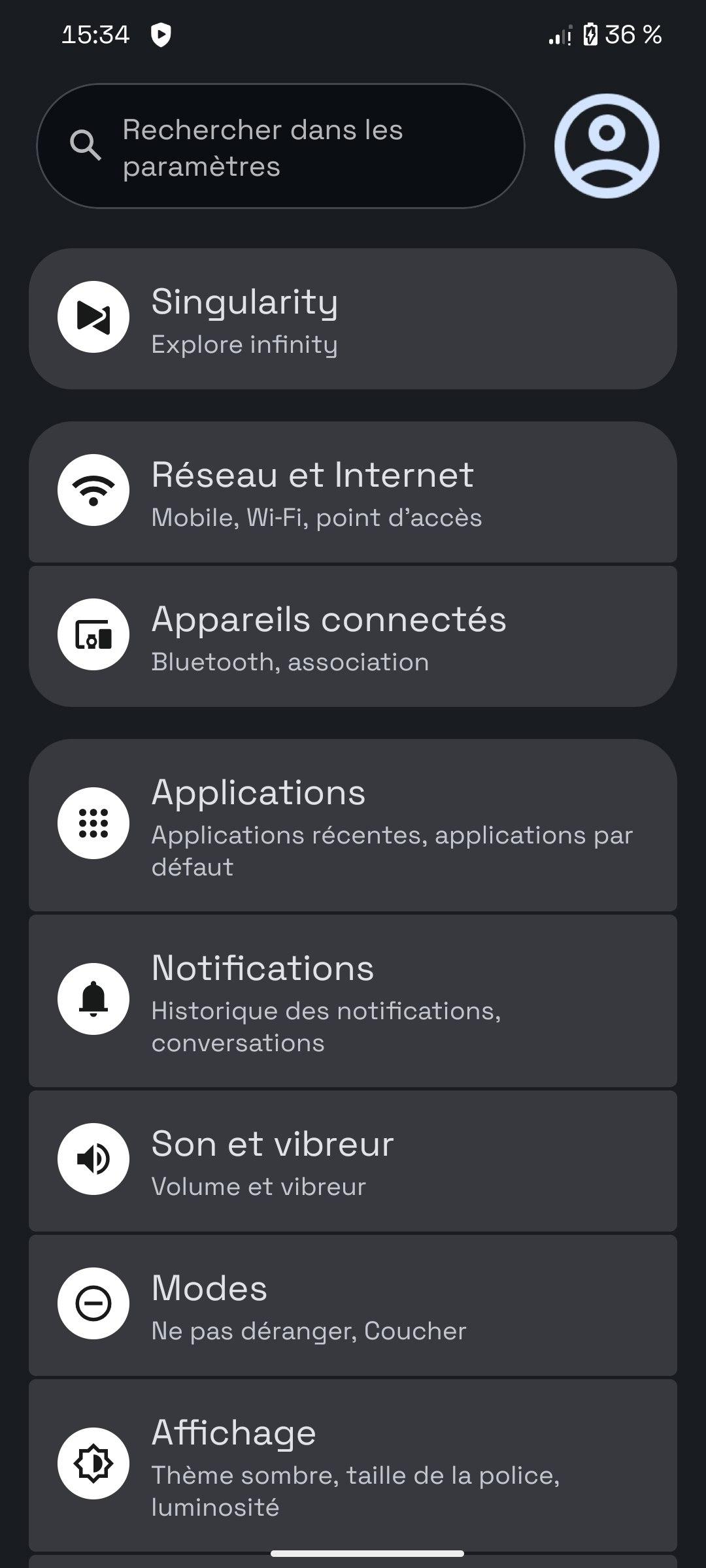Open Appareils connectés settings
Screen dimensions: 706x1568
pos(353,636)
